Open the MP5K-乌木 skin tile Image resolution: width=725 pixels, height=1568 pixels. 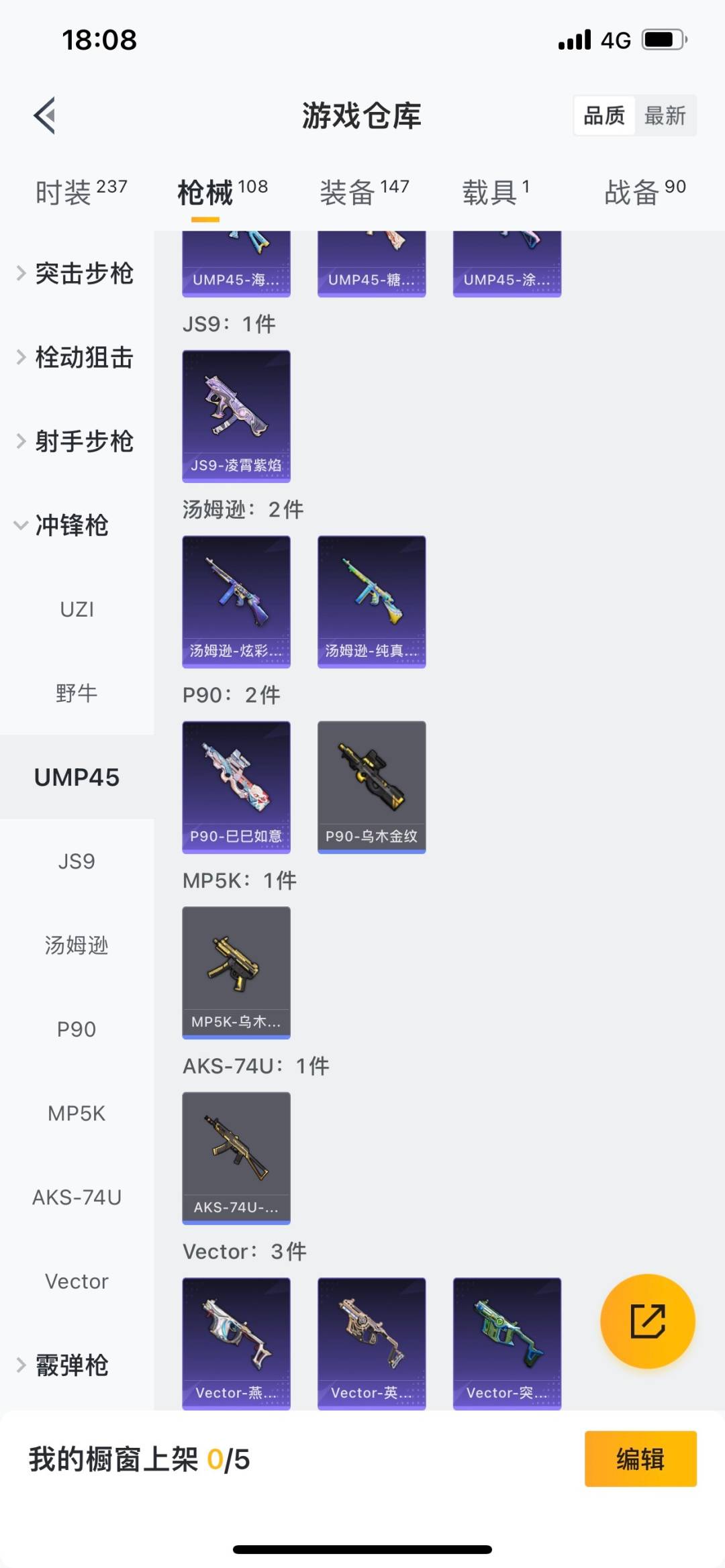236,972
